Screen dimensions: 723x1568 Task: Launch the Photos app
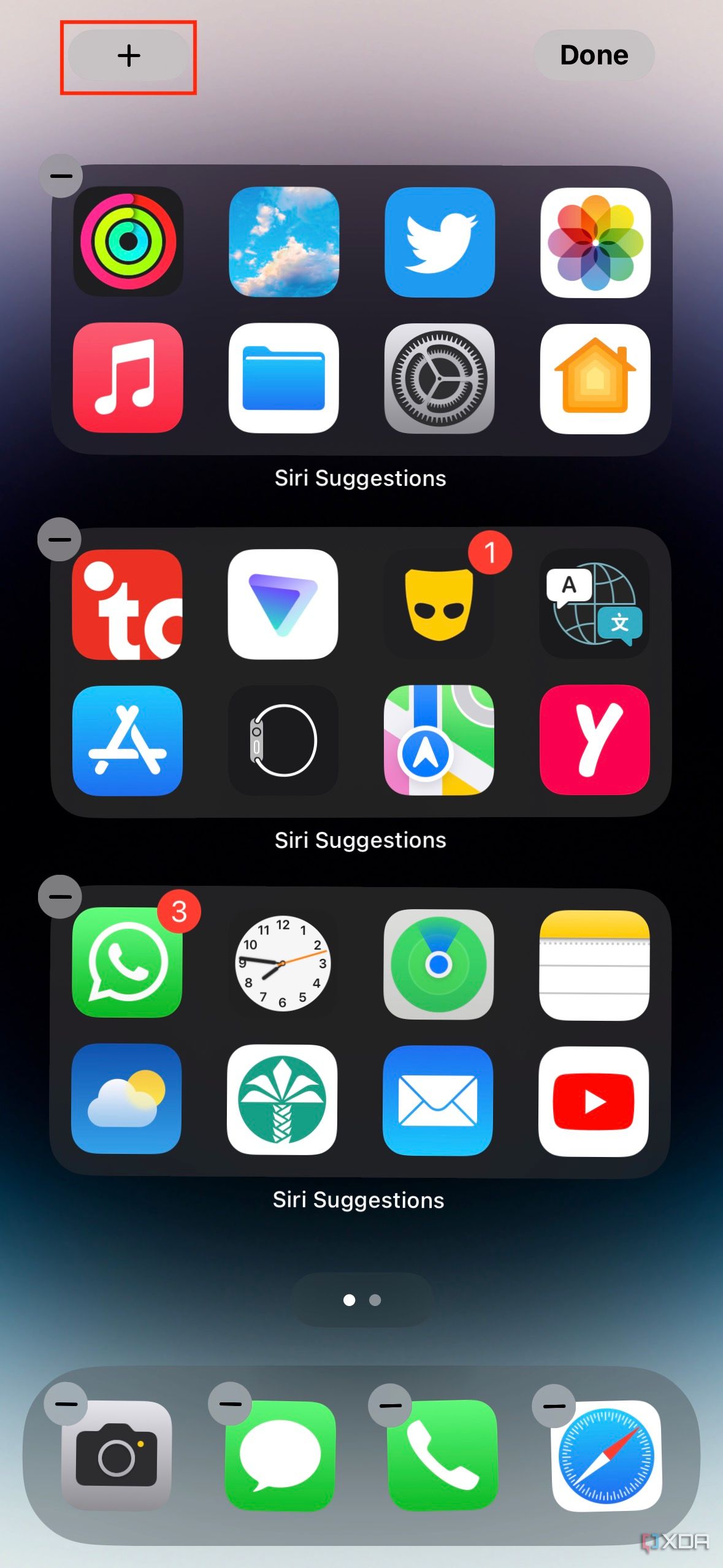[595, 242]
